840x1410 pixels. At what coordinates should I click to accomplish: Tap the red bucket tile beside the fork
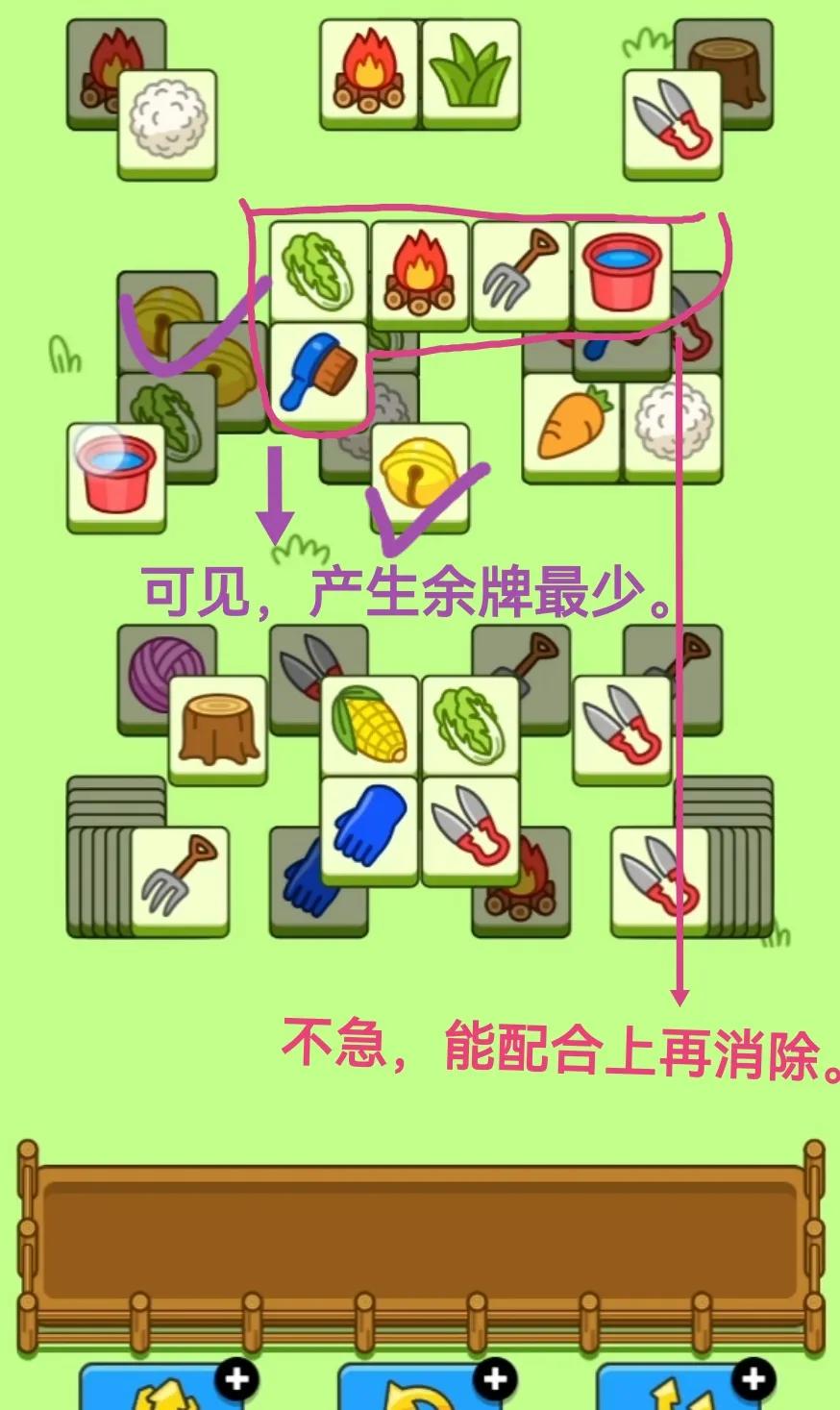(x=622, y=273)
